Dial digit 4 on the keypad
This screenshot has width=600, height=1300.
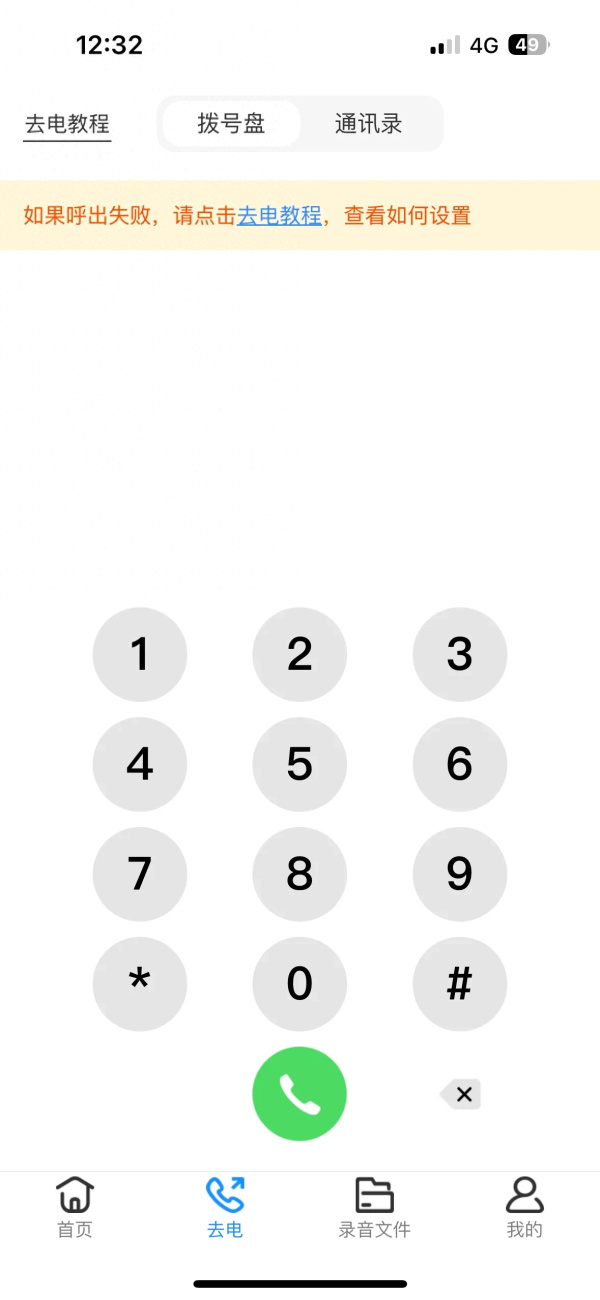[140, 765]
